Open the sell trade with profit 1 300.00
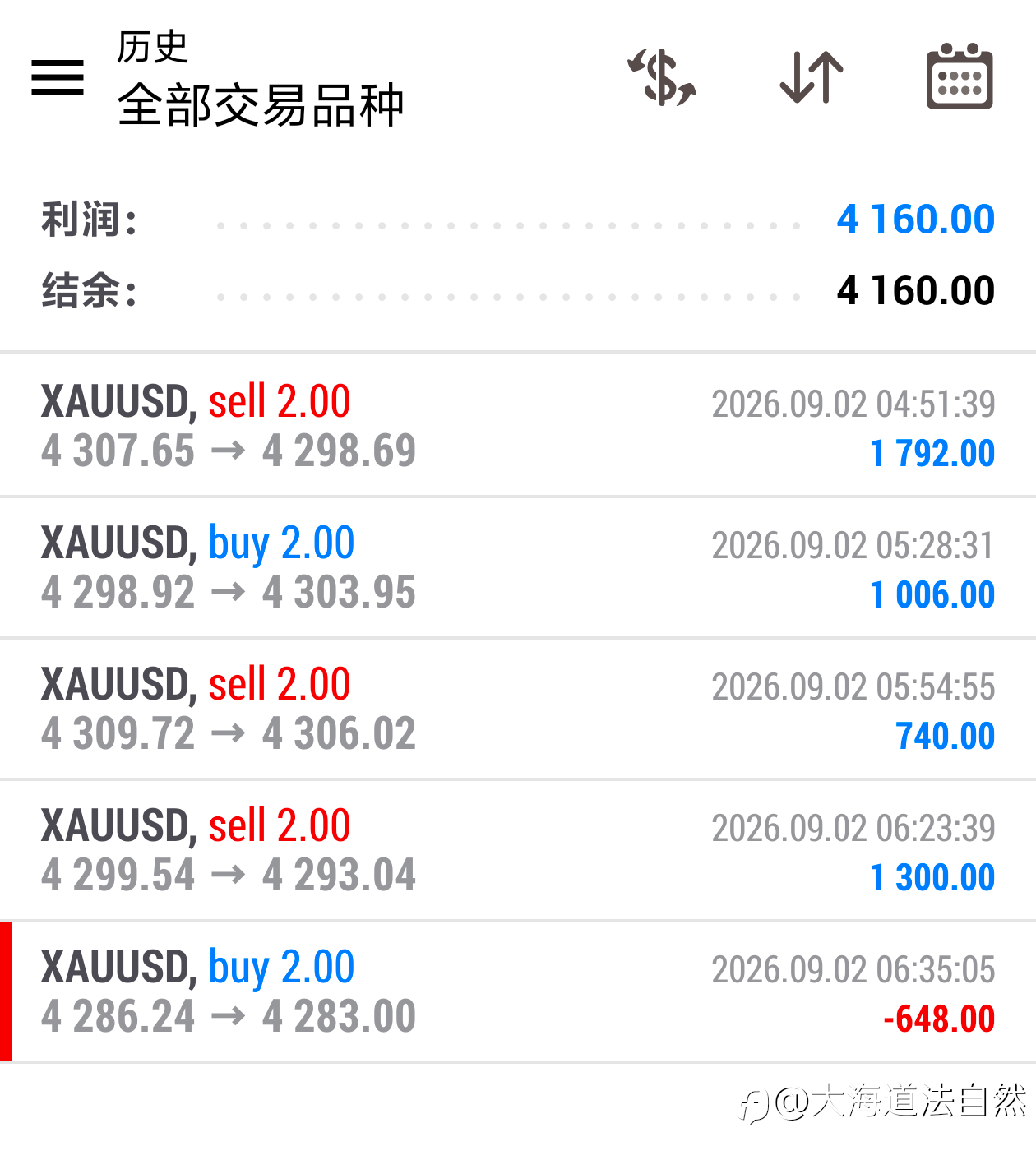1036x1160 pixels. (x=518, y=850)
